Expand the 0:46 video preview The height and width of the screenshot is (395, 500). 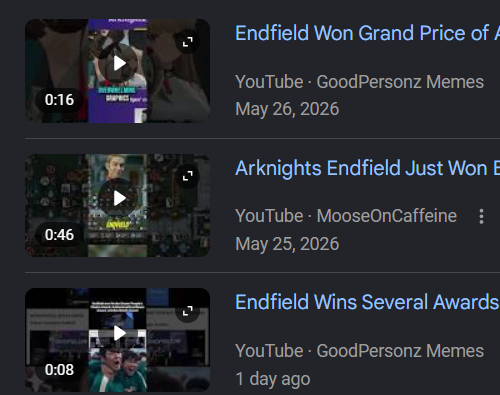point(188,176)
